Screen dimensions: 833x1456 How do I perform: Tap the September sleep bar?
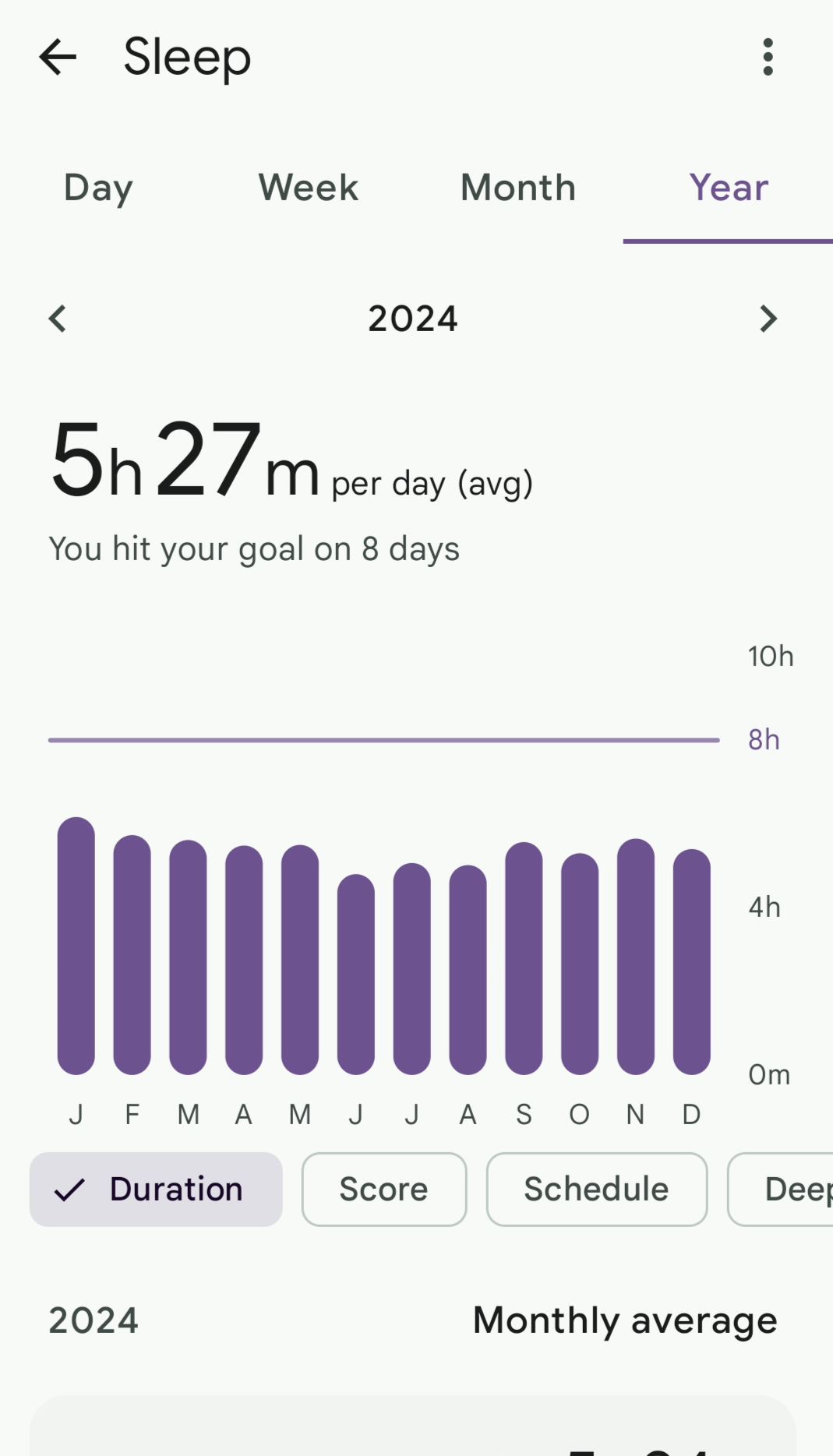(524, 958)
